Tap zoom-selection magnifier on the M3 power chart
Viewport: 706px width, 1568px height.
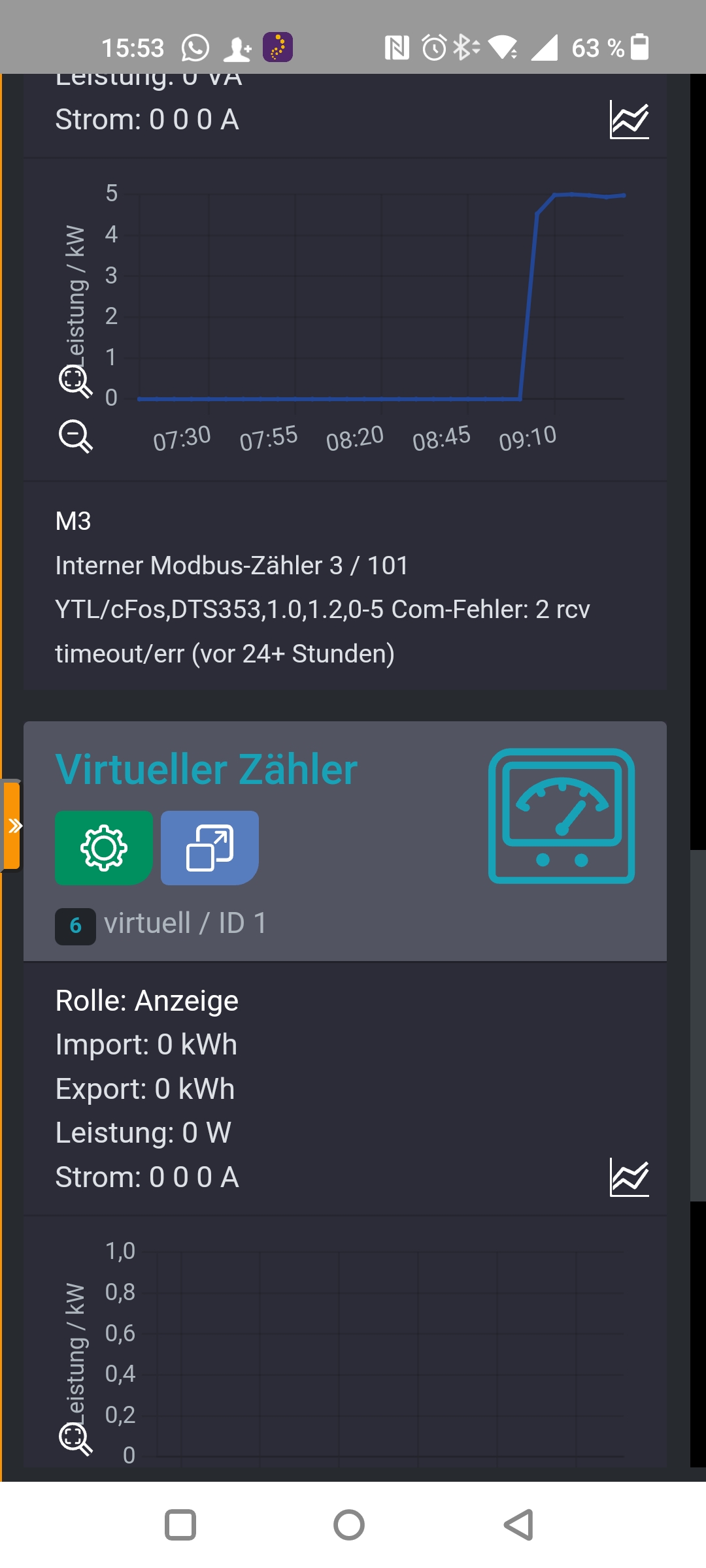pos(75,381)
